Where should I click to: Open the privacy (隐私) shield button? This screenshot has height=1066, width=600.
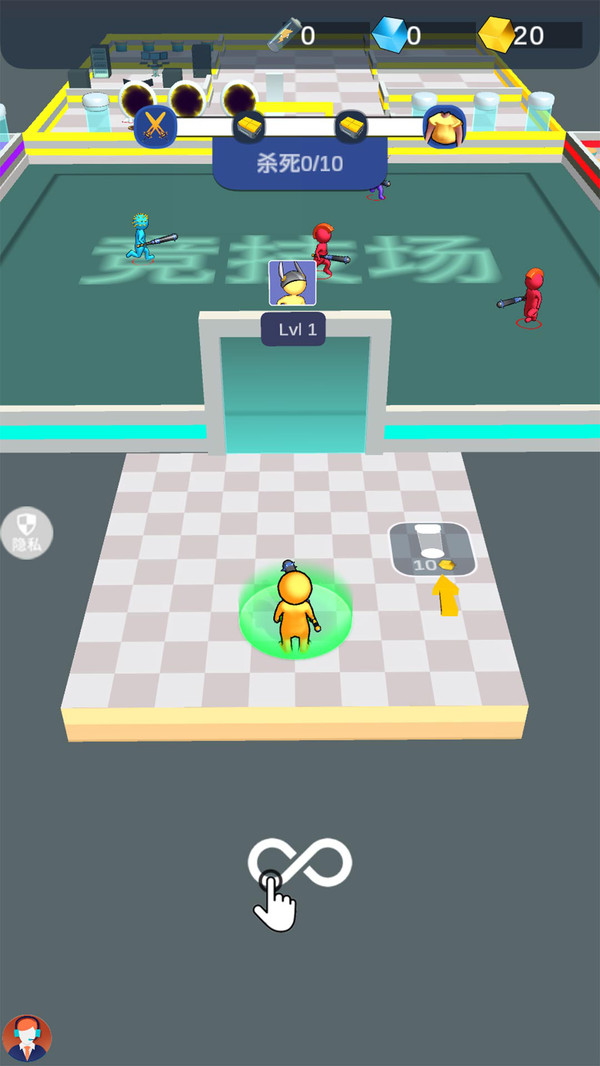click(27, 532)
